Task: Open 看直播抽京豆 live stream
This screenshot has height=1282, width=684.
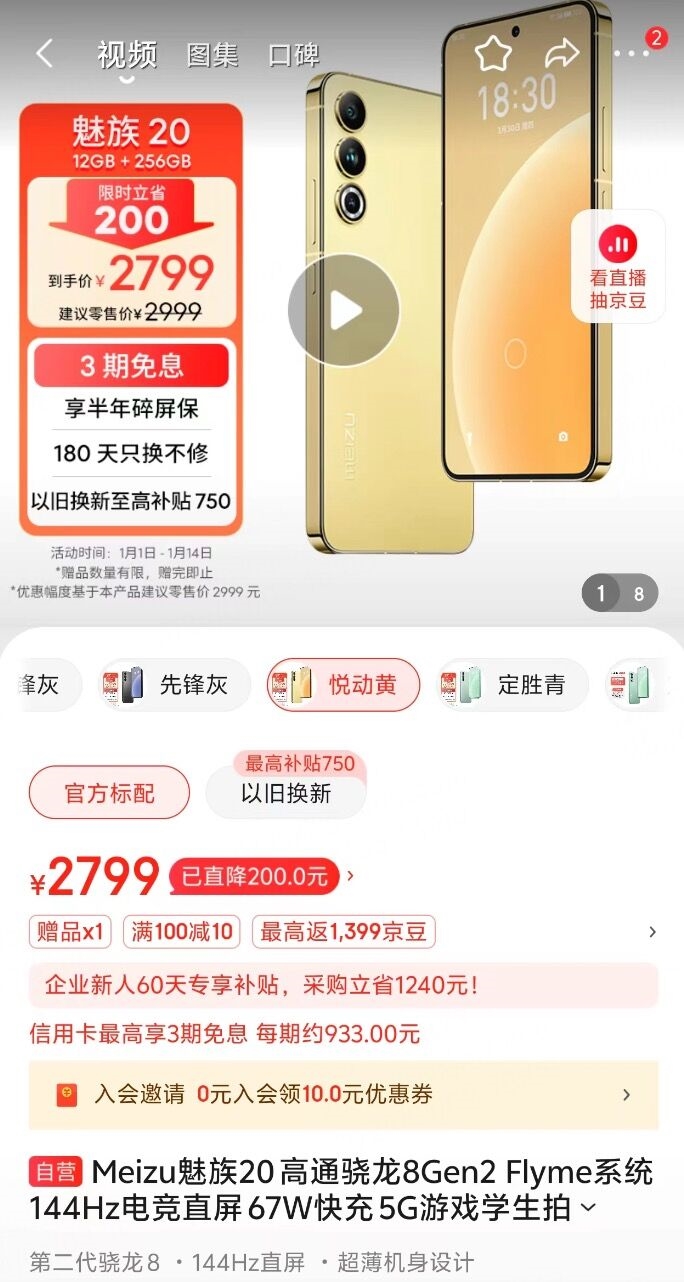Action: pos(618,266)
